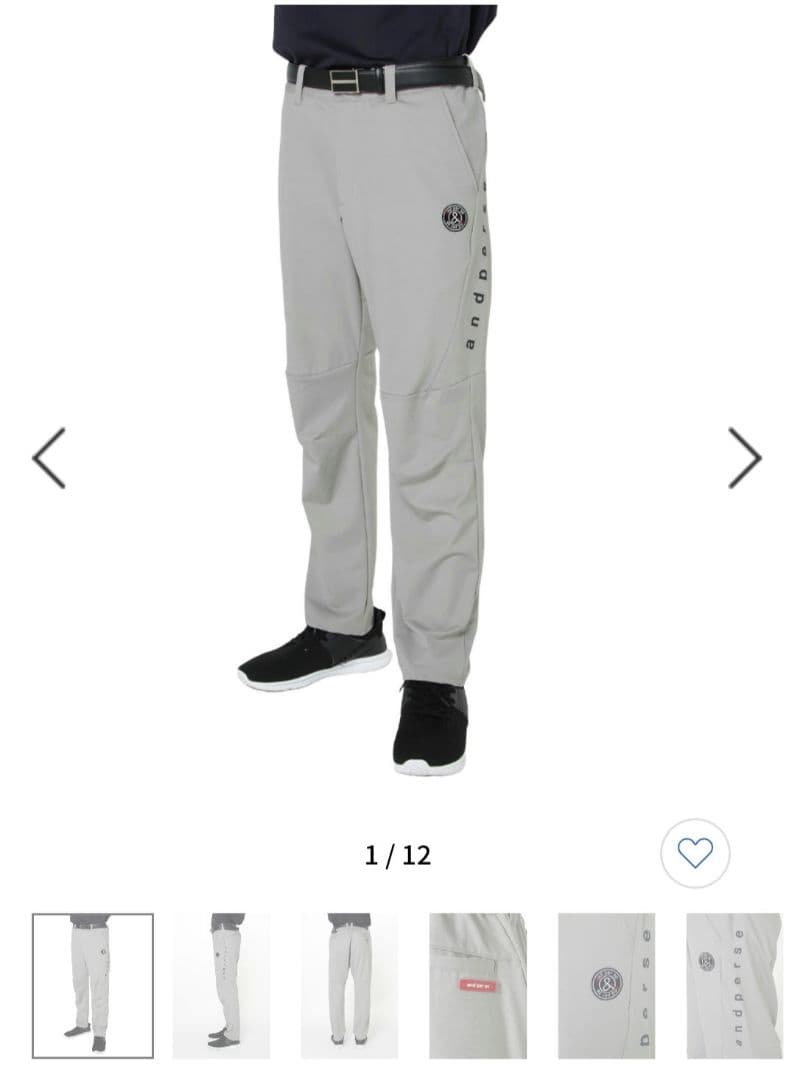794x1080 pixels.
Task: Show the red pocket tag close-up
Action: tap(478, 985)
